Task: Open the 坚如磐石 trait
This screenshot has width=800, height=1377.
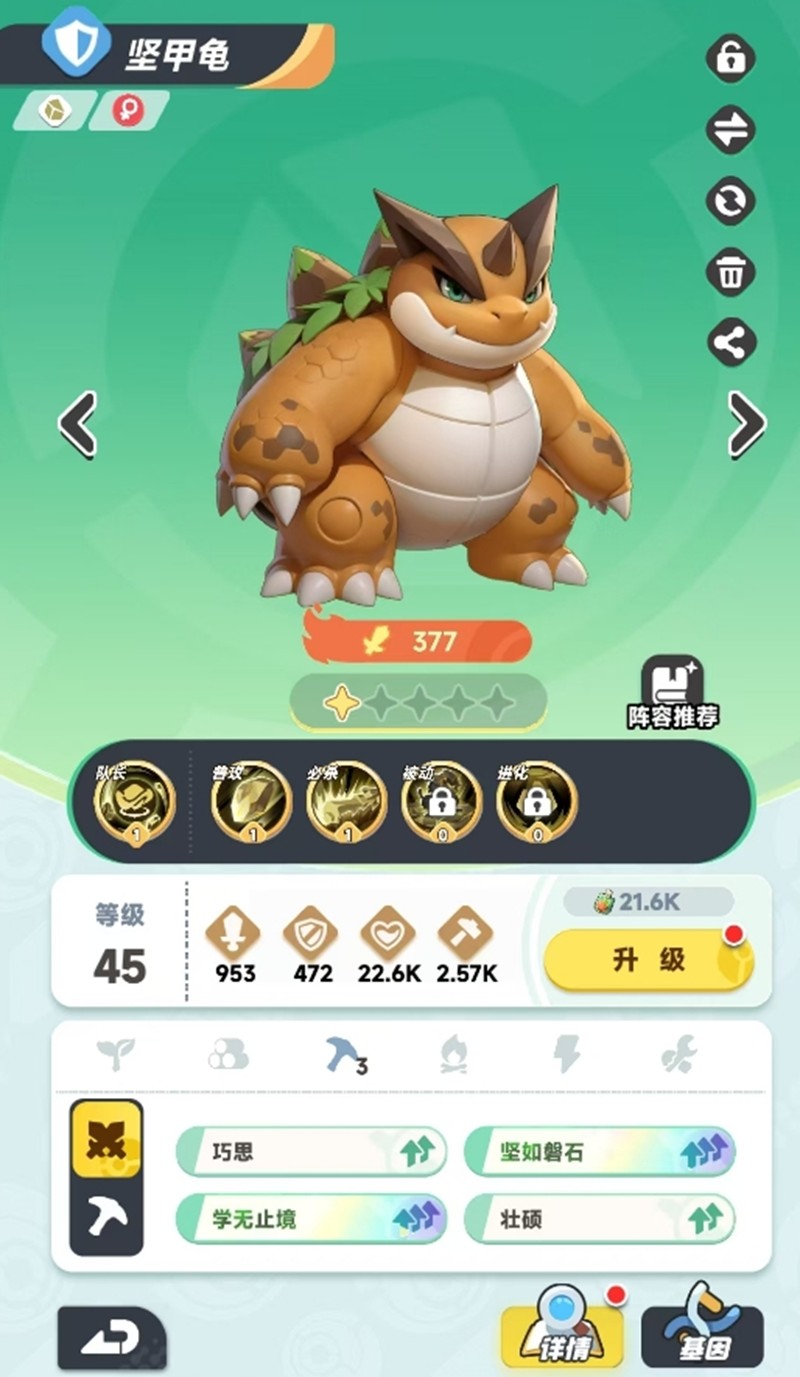Action: (x=599, y=1152)
